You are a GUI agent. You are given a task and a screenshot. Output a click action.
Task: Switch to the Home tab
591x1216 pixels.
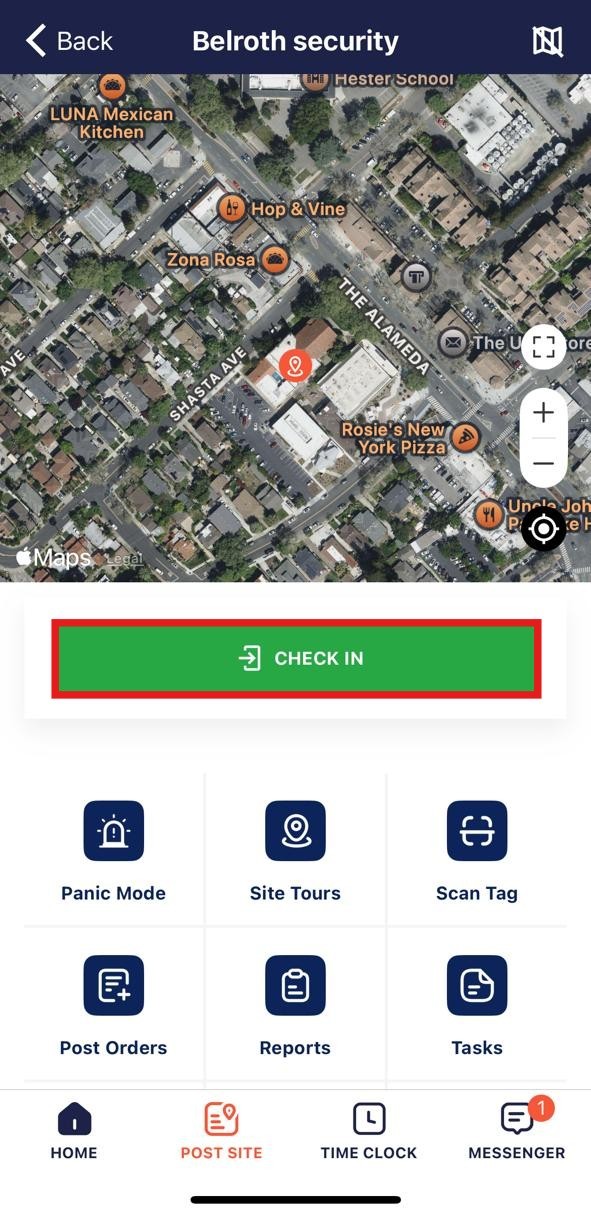(74, 1132)
